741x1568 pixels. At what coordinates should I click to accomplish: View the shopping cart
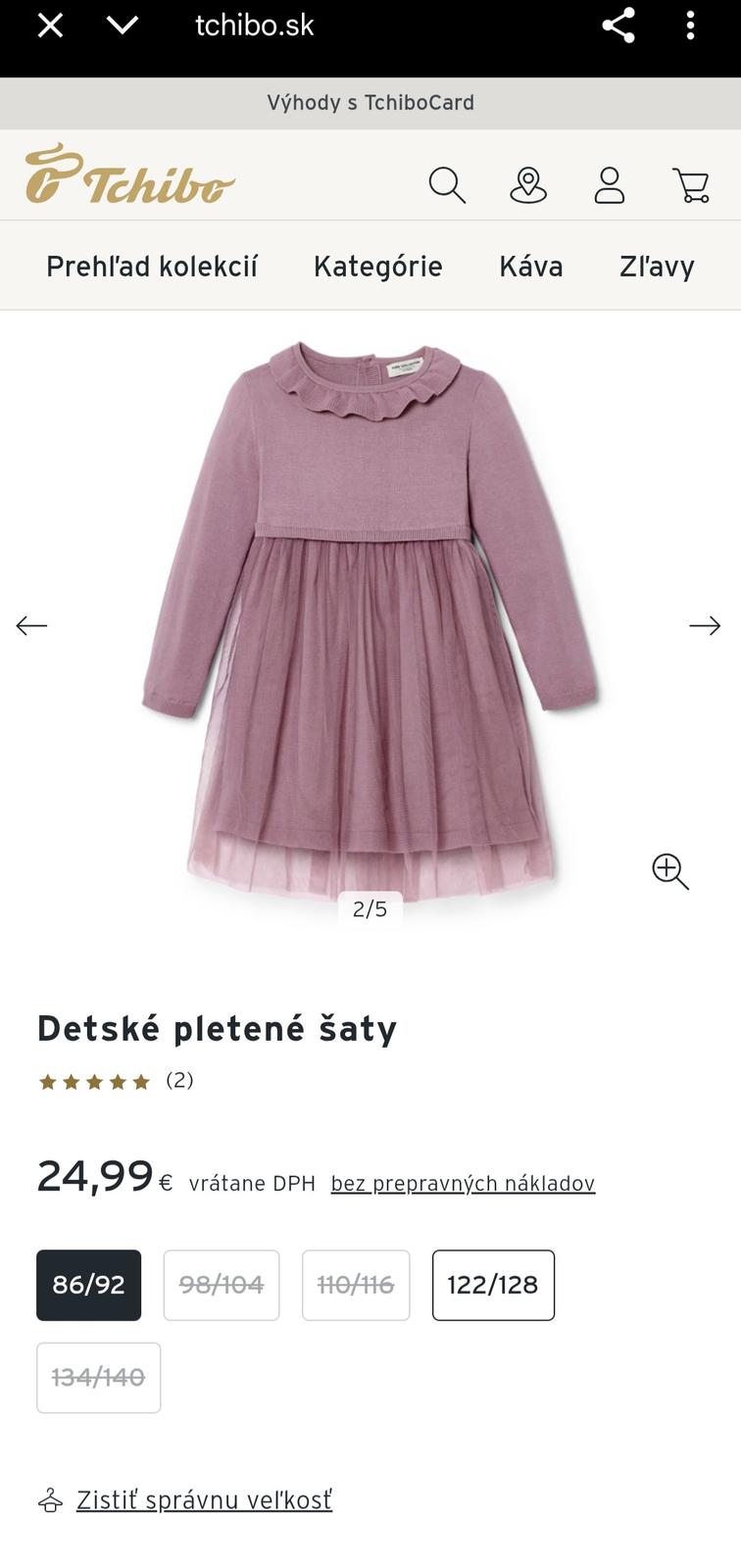(691, 184)
